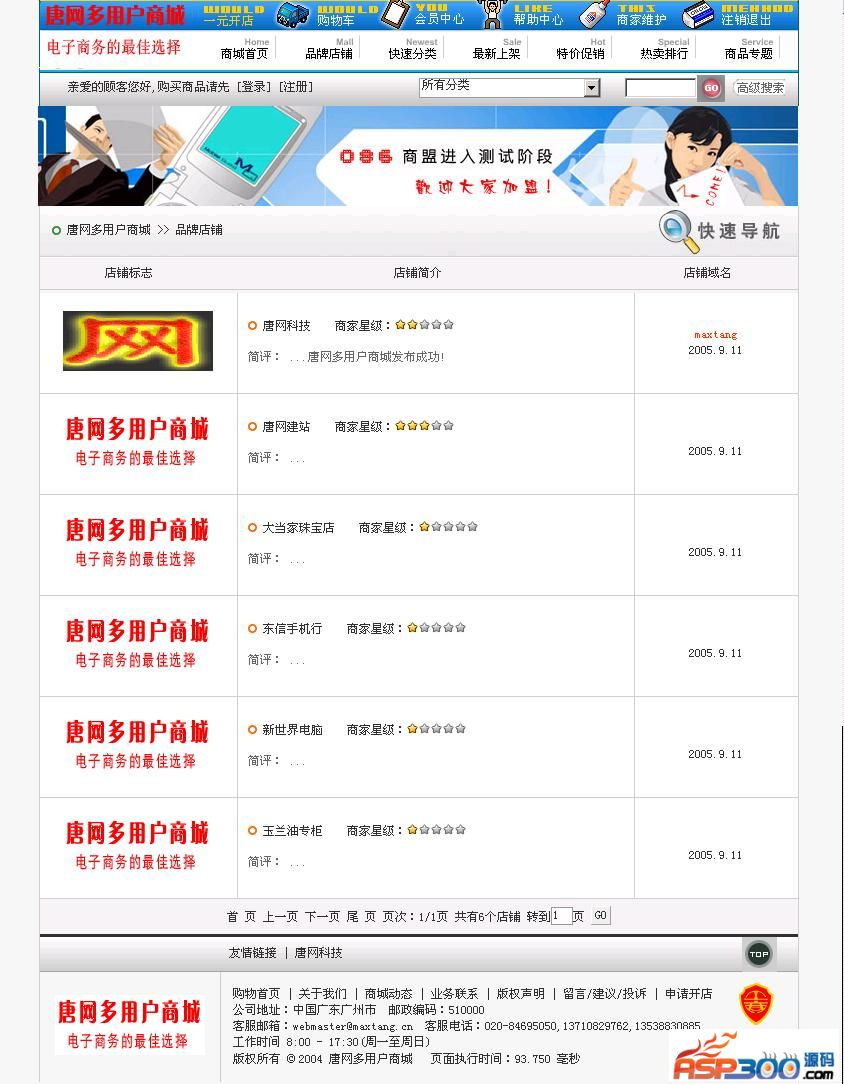The image size is (844, 1084).
Task: Open the 唐网科技 store
Action: point(286,325)
